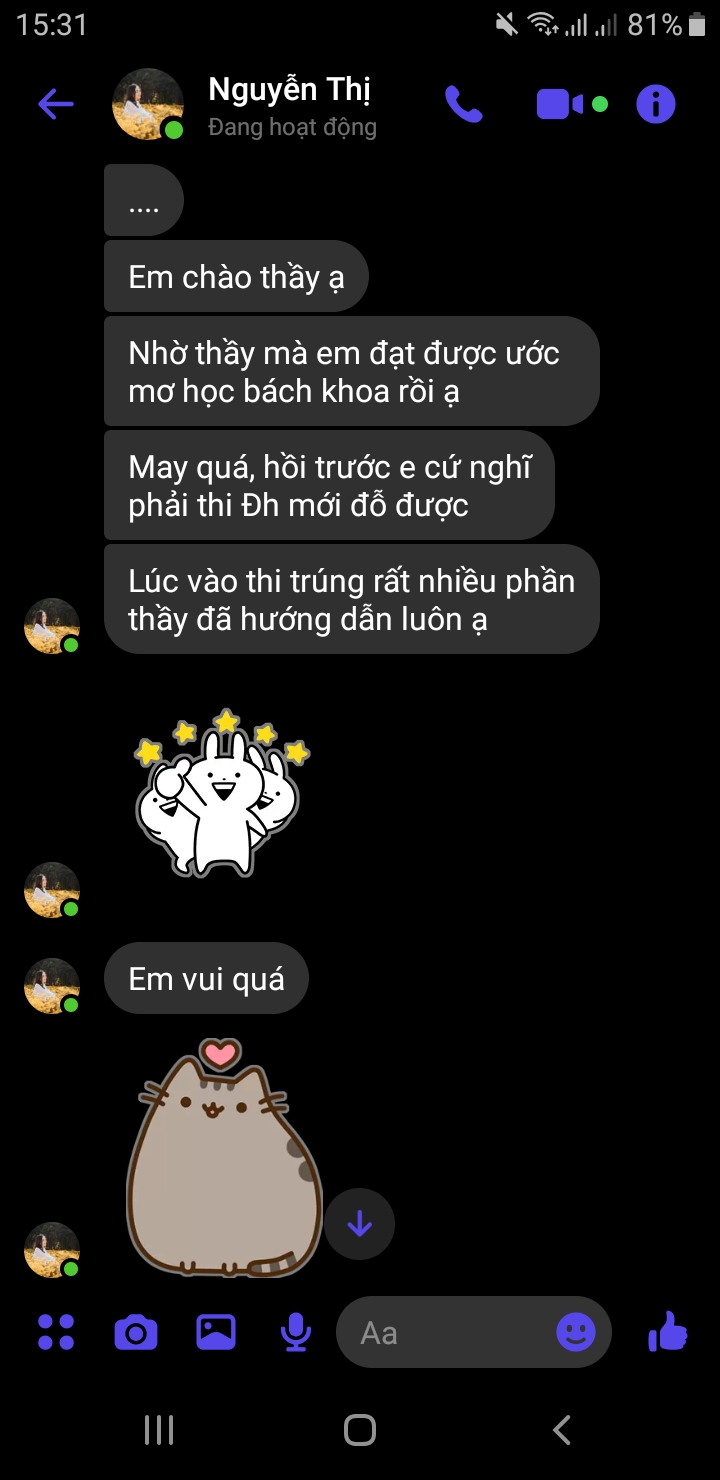Open the gallery image picker
720x1480 pixels.
216,1332
